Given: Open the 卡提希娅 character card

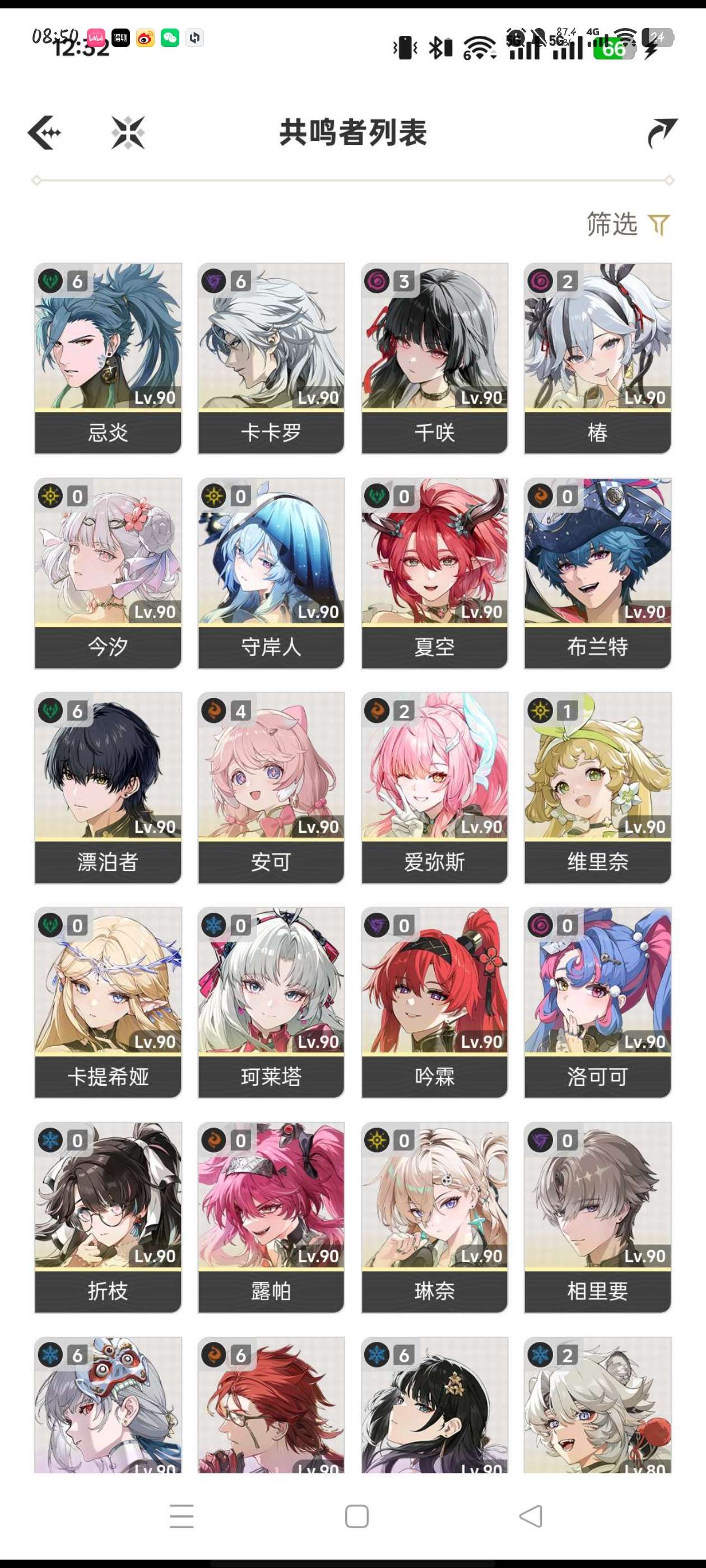Looking at the screenshot, I should pos(108,1002).
